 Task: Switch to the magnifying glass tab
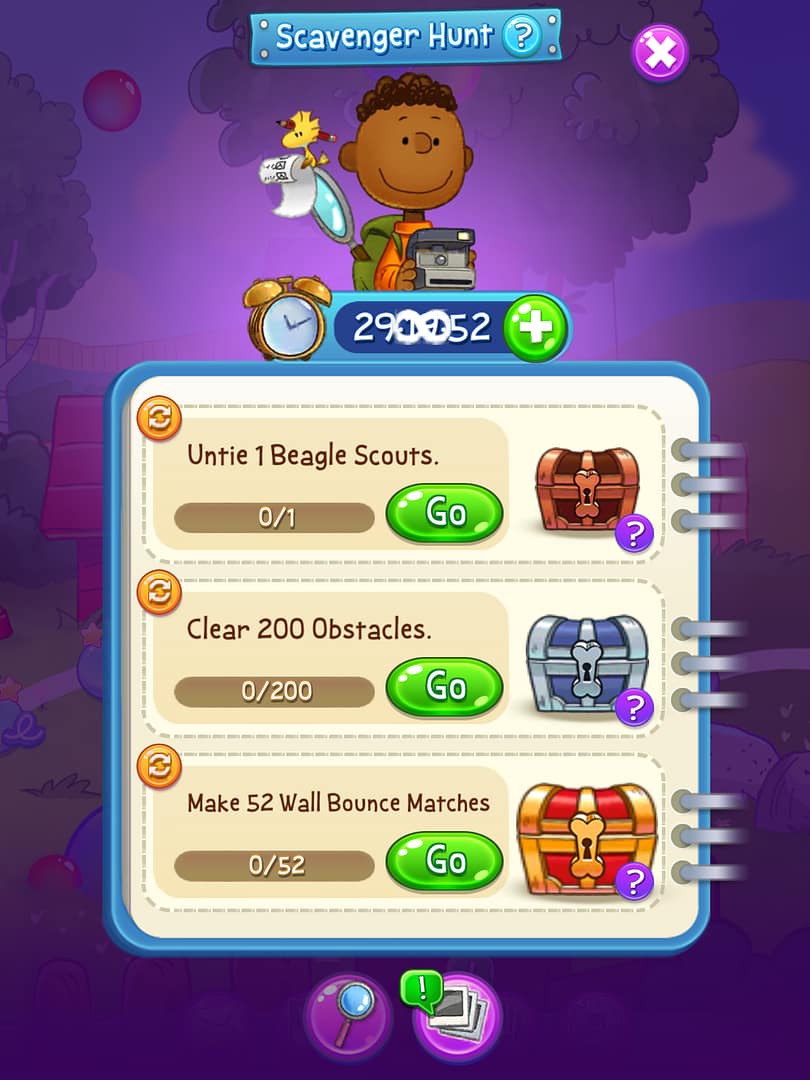tap(348, 1014)
